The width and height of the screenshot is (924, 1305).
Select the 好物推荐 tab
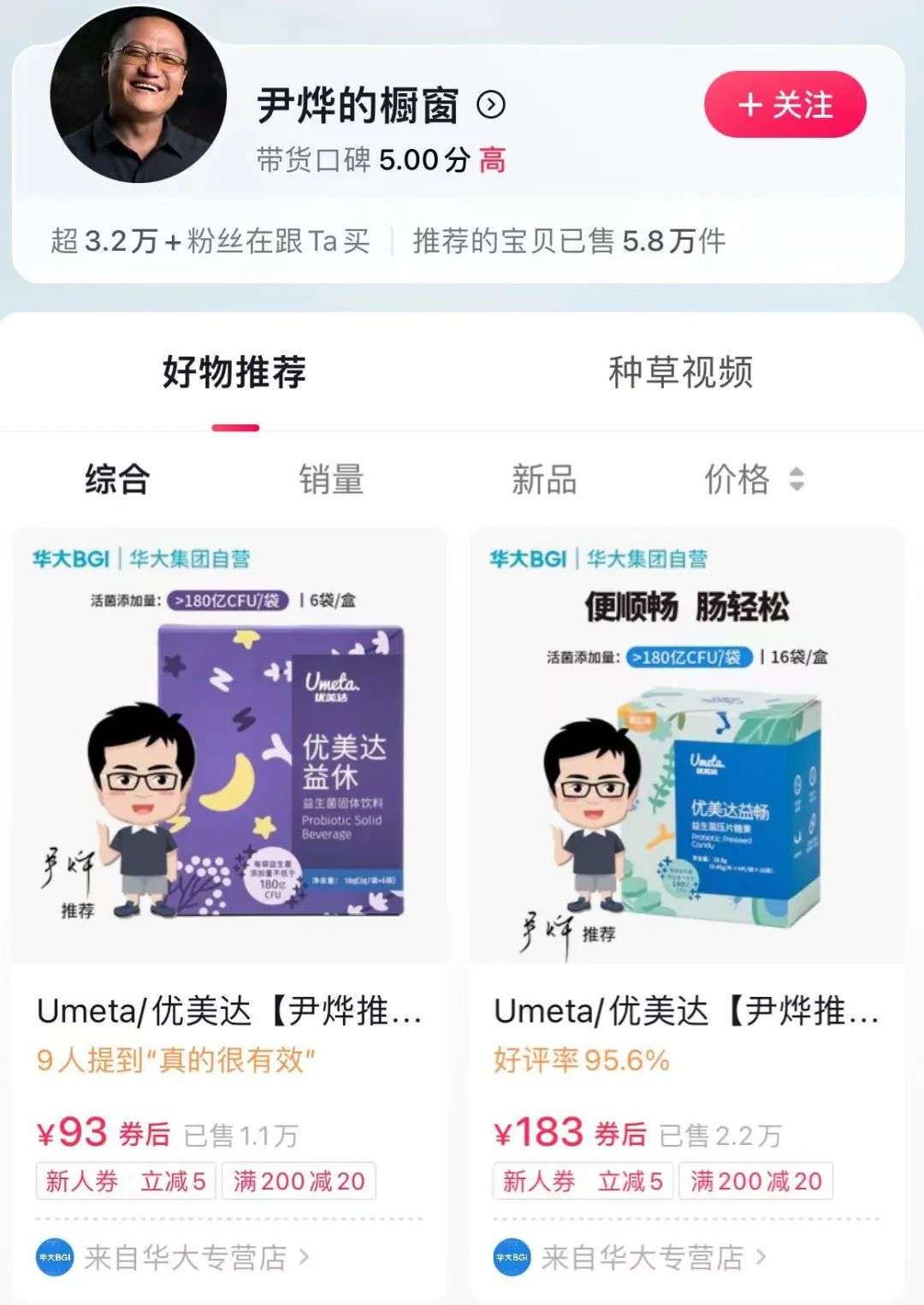coord(234,372)
